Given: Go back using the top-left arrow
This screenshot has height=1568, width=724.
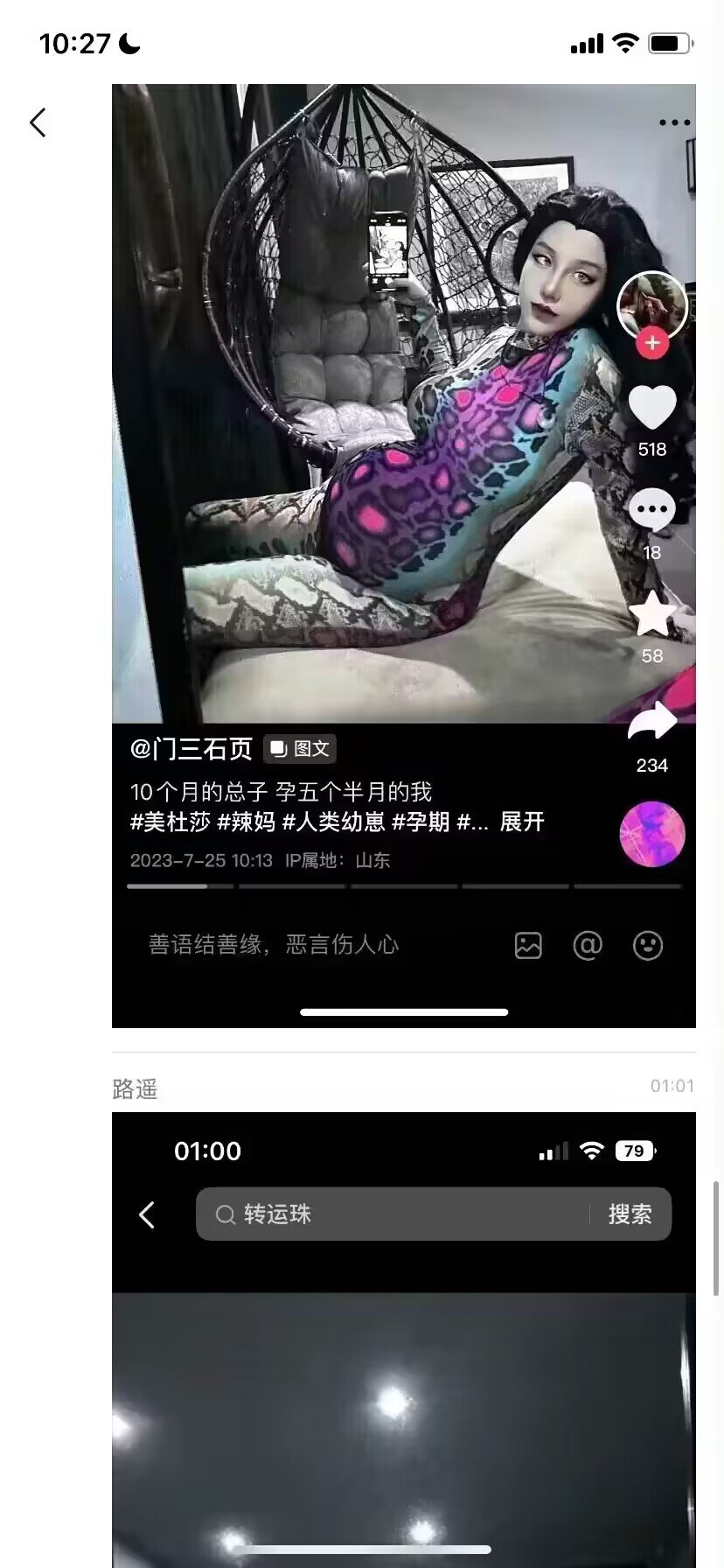Looking at the screenshot, I should click(x=38, y=122).
